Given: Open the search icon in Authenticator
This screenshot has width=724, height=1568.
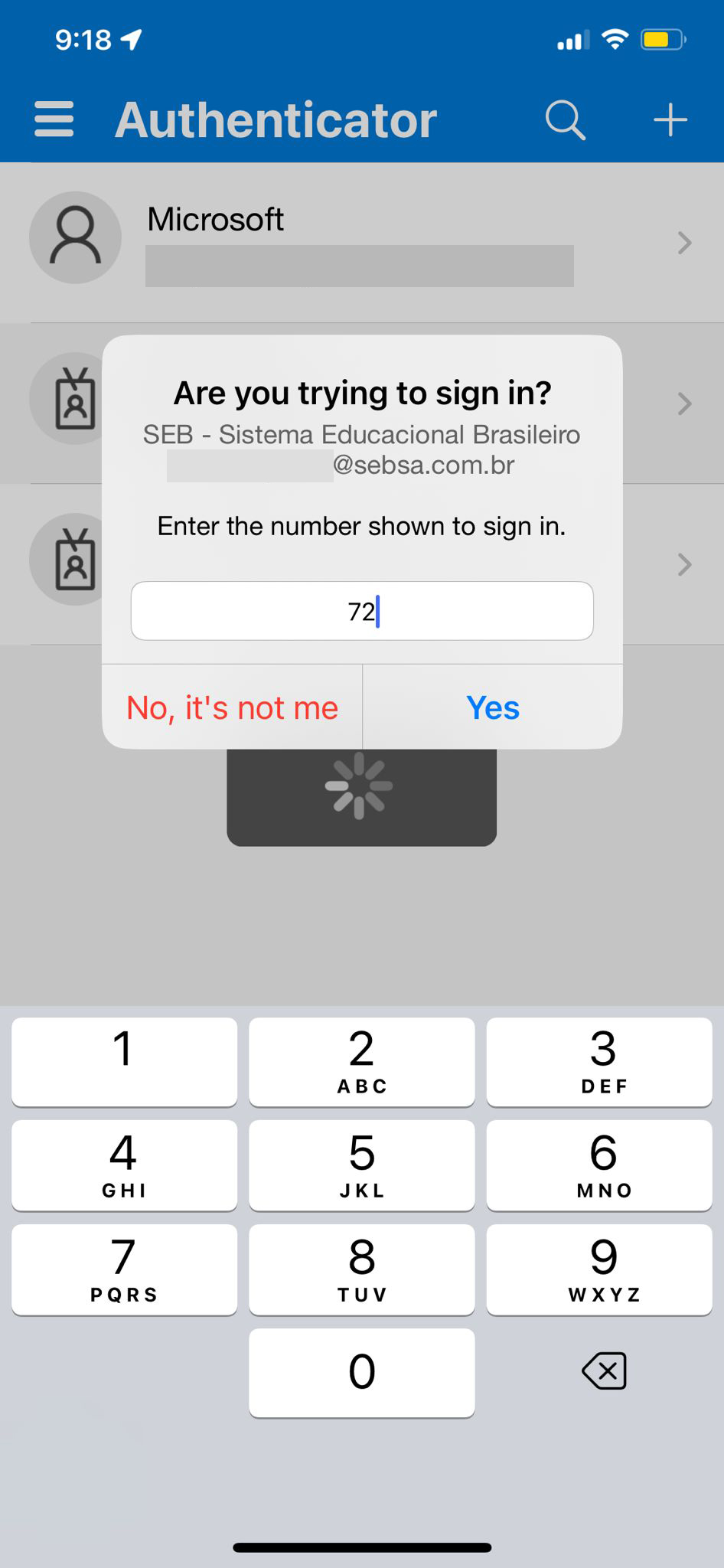Looking at the screenshot, I should pos(565,120).
